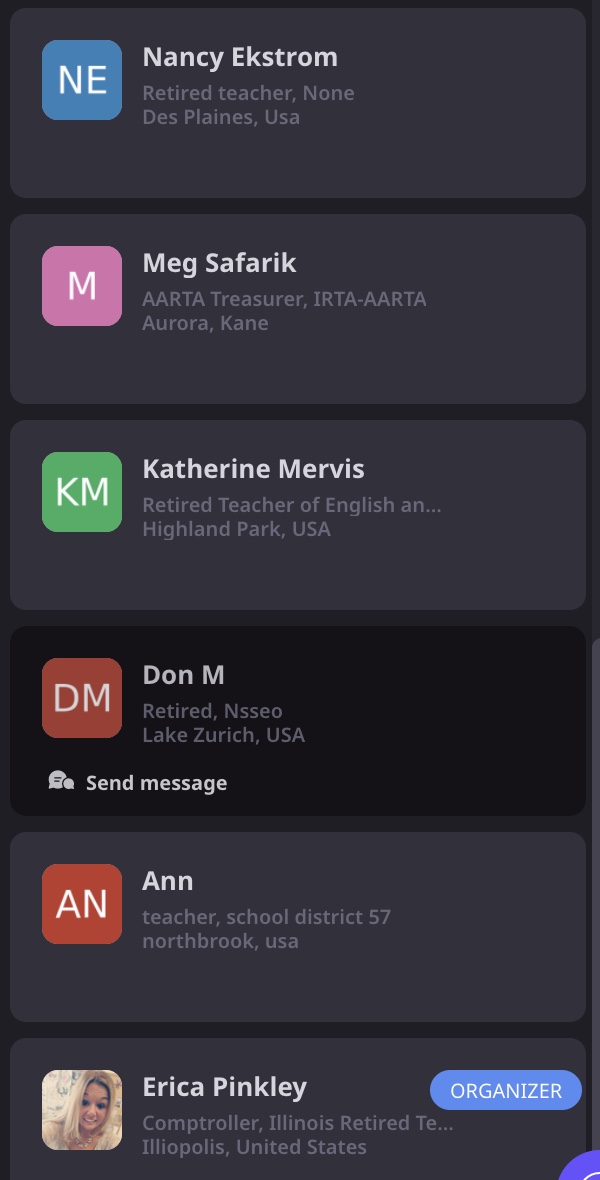Open Meg Safarik's attendee card
This screenshot has height=1180, width=600.
coord(297,309)
